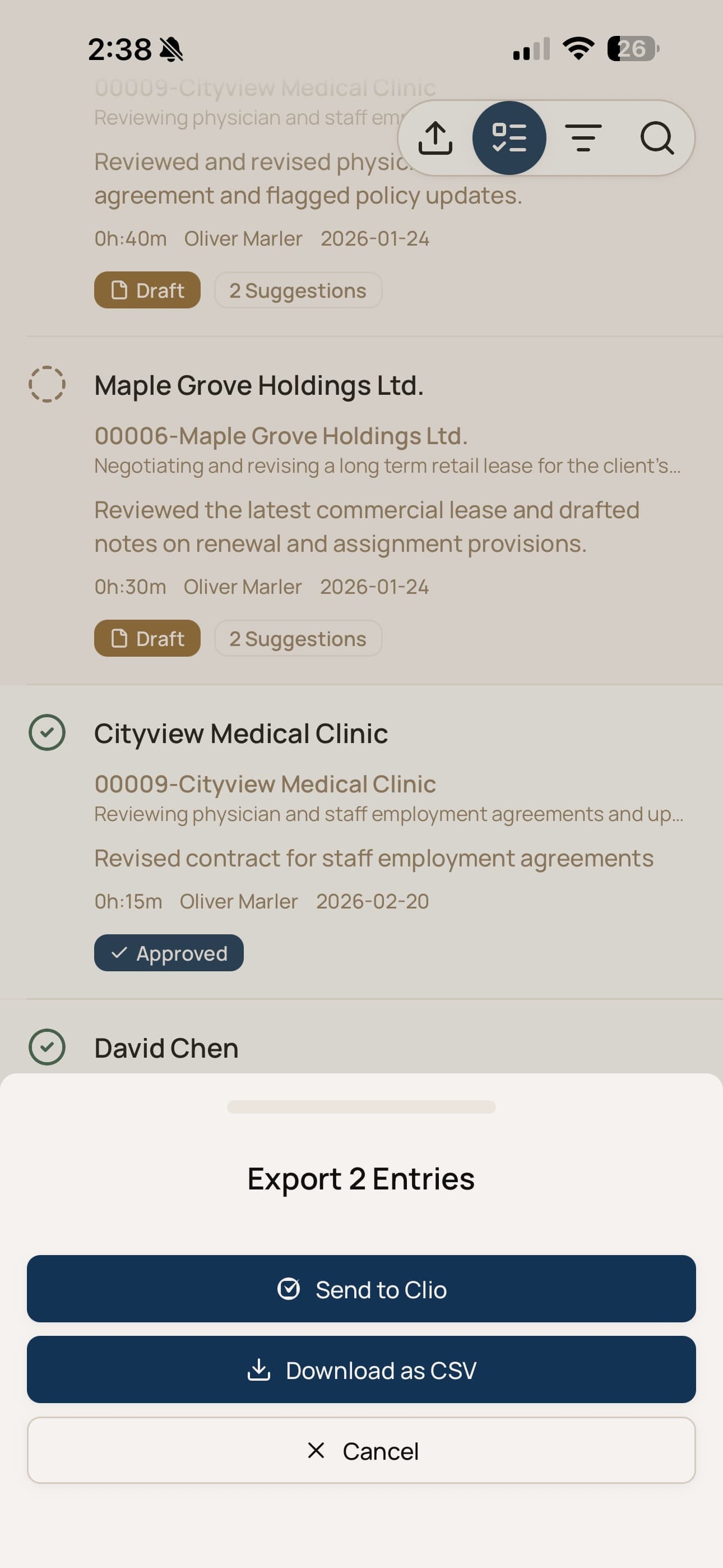The image size is (723, 1568).
Task: Select the bulk-select checklist icon
Action: (x=511, y=137)
